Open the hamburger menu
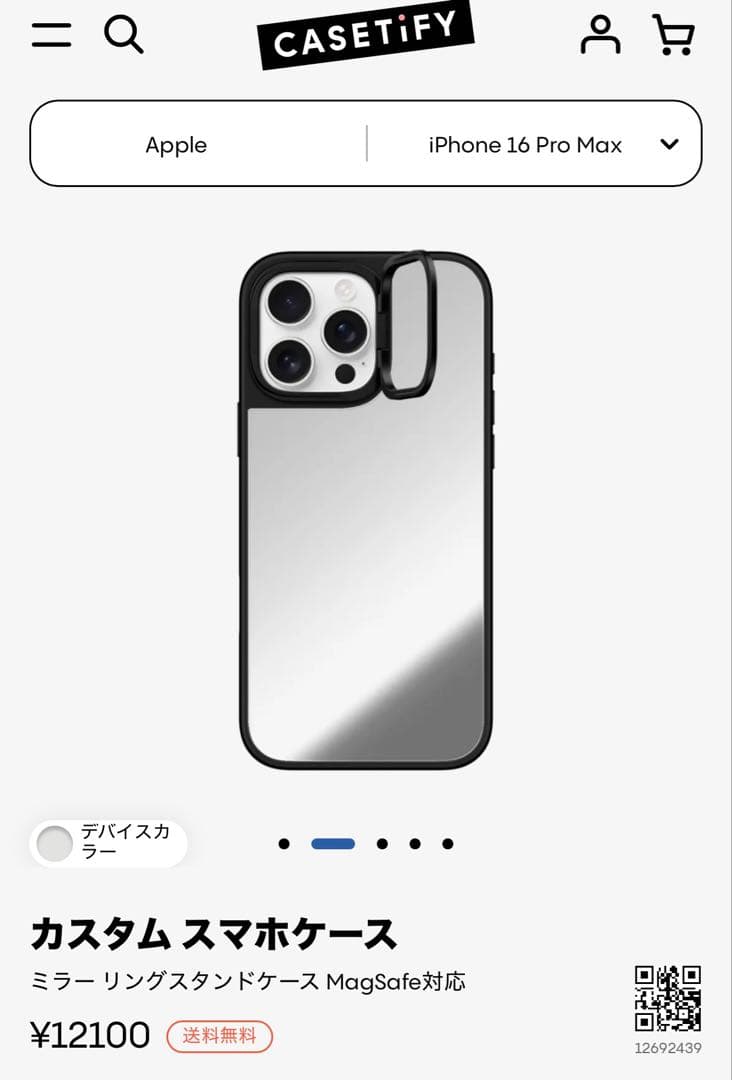 coord(51,35)
